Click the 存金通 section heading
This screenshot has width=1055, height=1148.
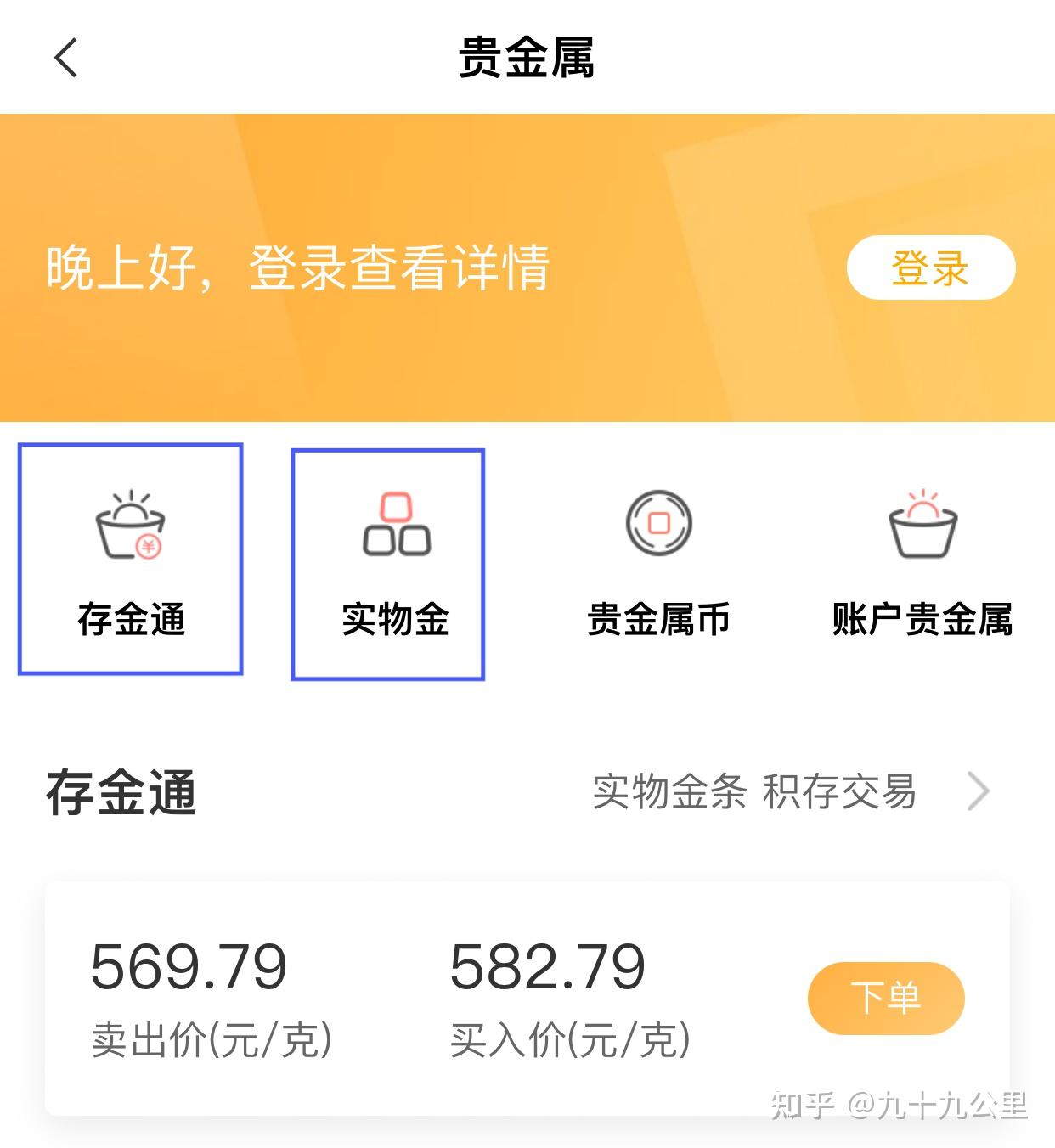[x=121, y=792]
